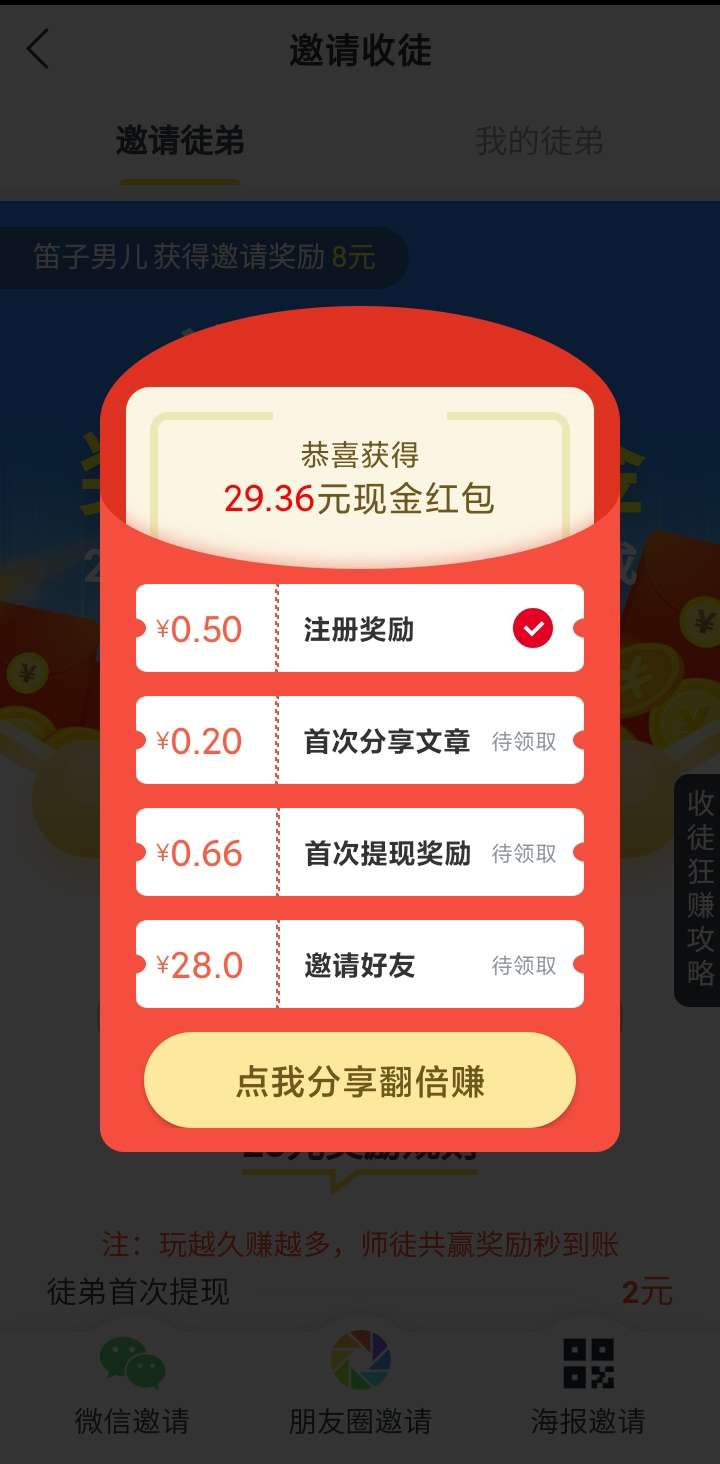Invite via 朋友圈邀请
720x1464 pixels.
360,1386
